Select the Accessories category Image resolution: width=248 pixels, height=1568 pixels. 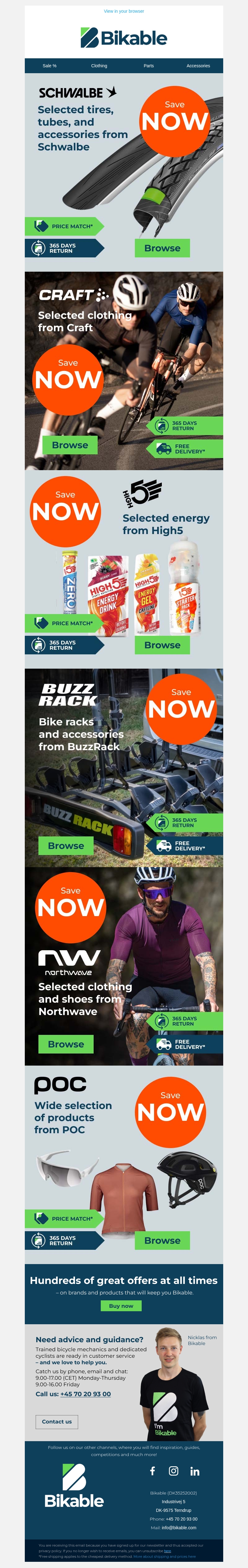pyautogui.click(x=198, y=66)
